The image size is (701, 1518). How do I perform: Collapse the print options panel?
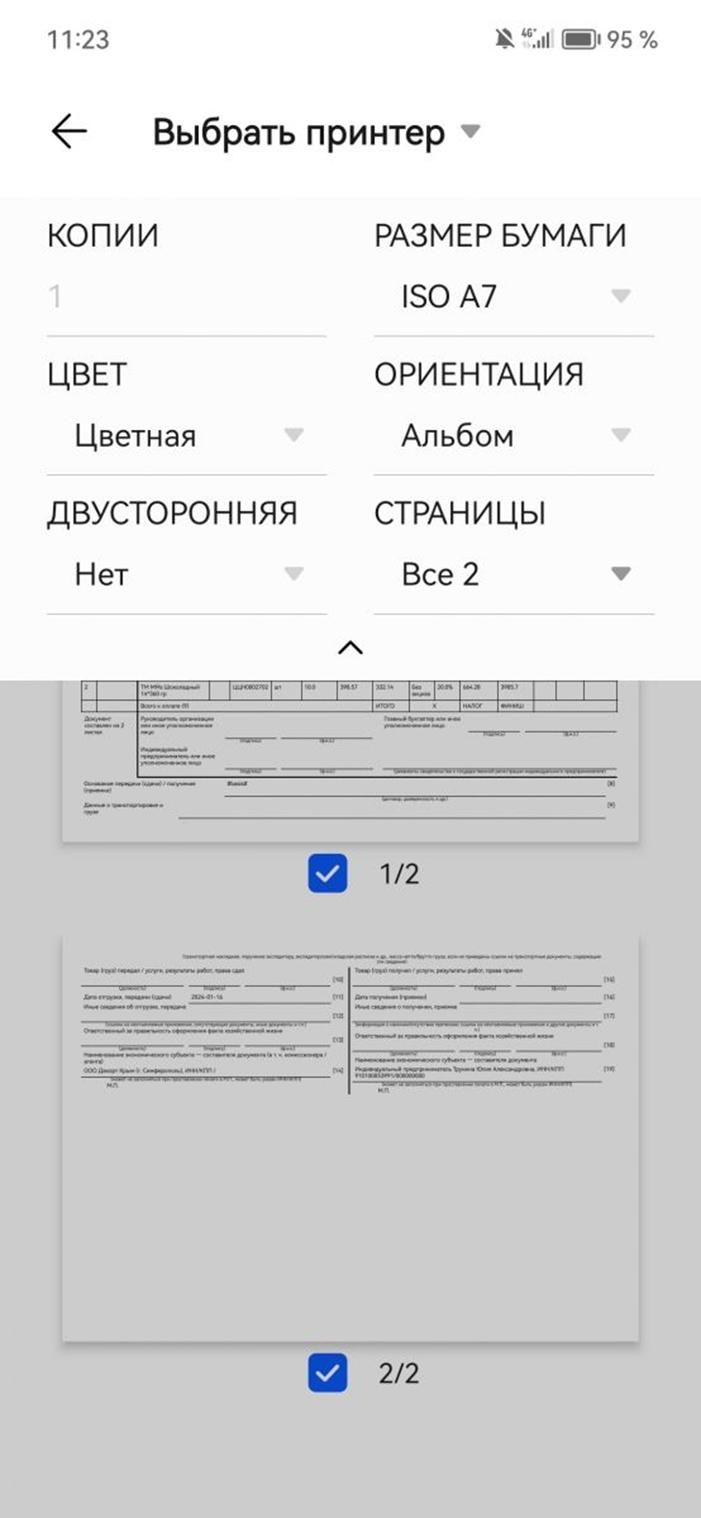(x=350, y=648)
